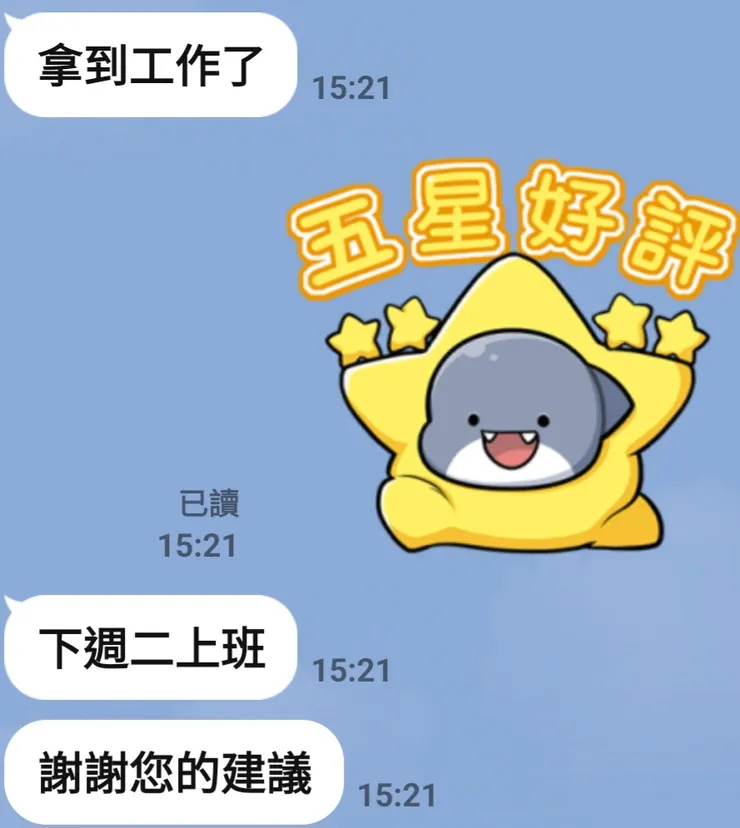Tap the timestamp beside 拿到工作了
740x828 pixels.
point(350,88)
